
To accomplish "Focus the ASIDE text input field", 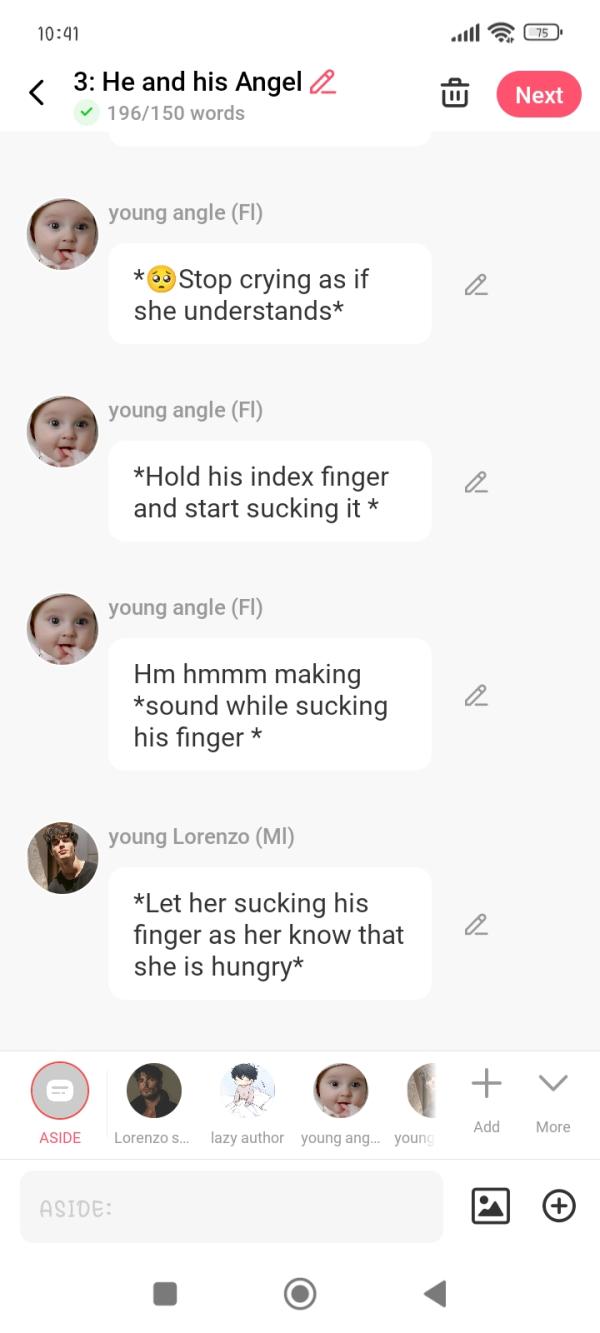I will click(231, 1207).
